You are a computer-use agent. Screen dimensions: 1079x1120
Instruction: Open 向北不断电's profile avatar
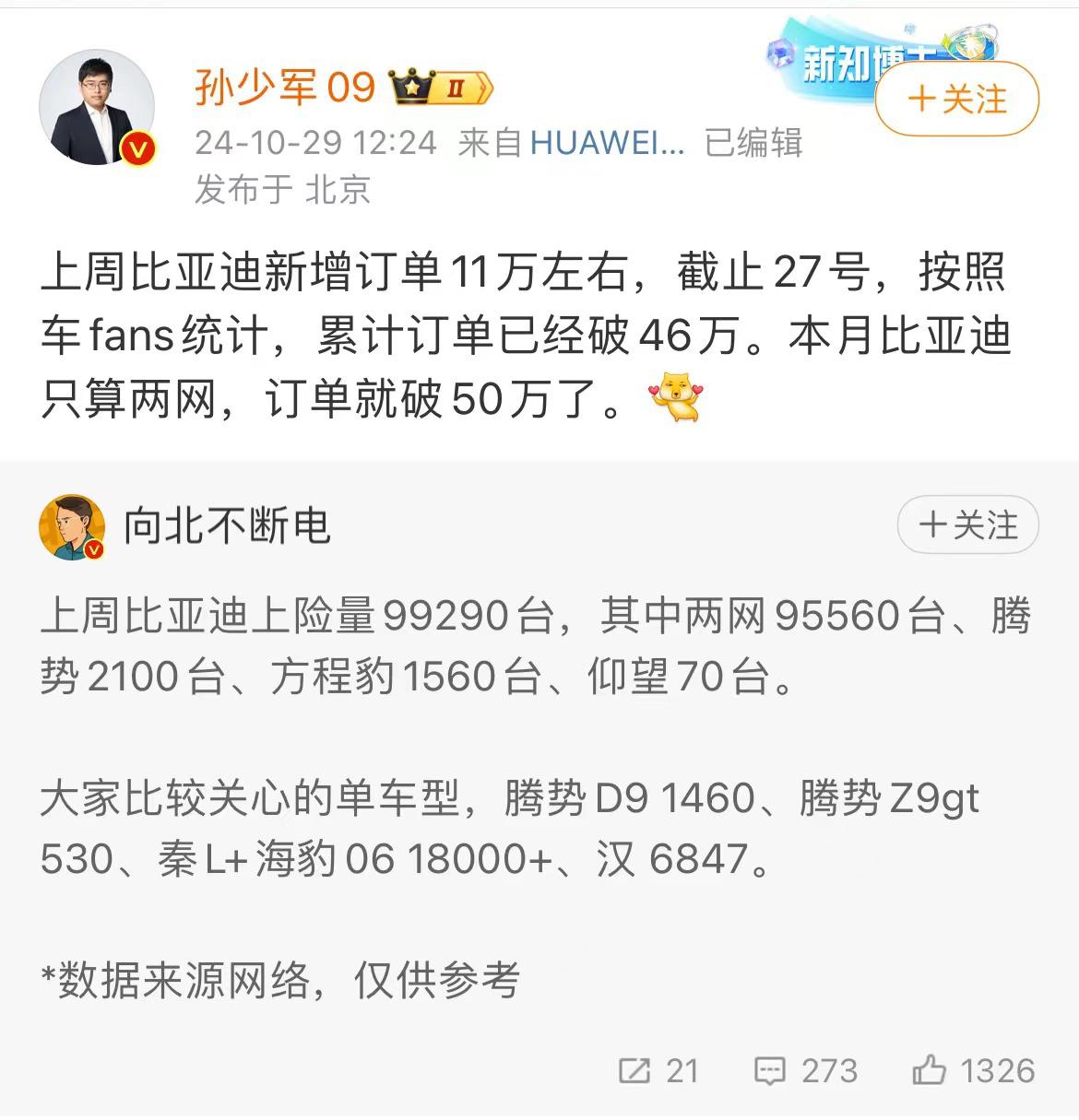72,527
